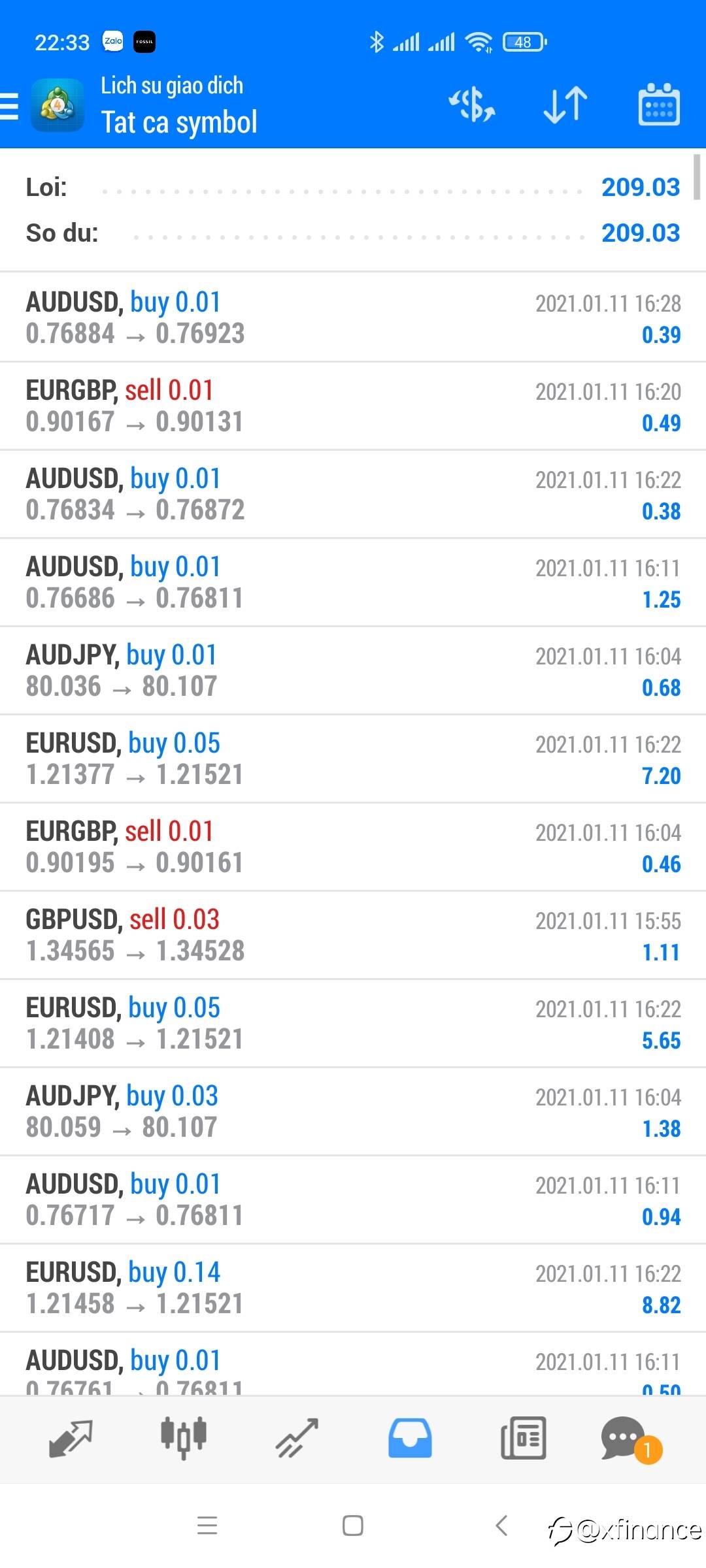Select AUDJPY buy 0.01 trade row
706x1568 pixels.
click(x=353, y=670)
